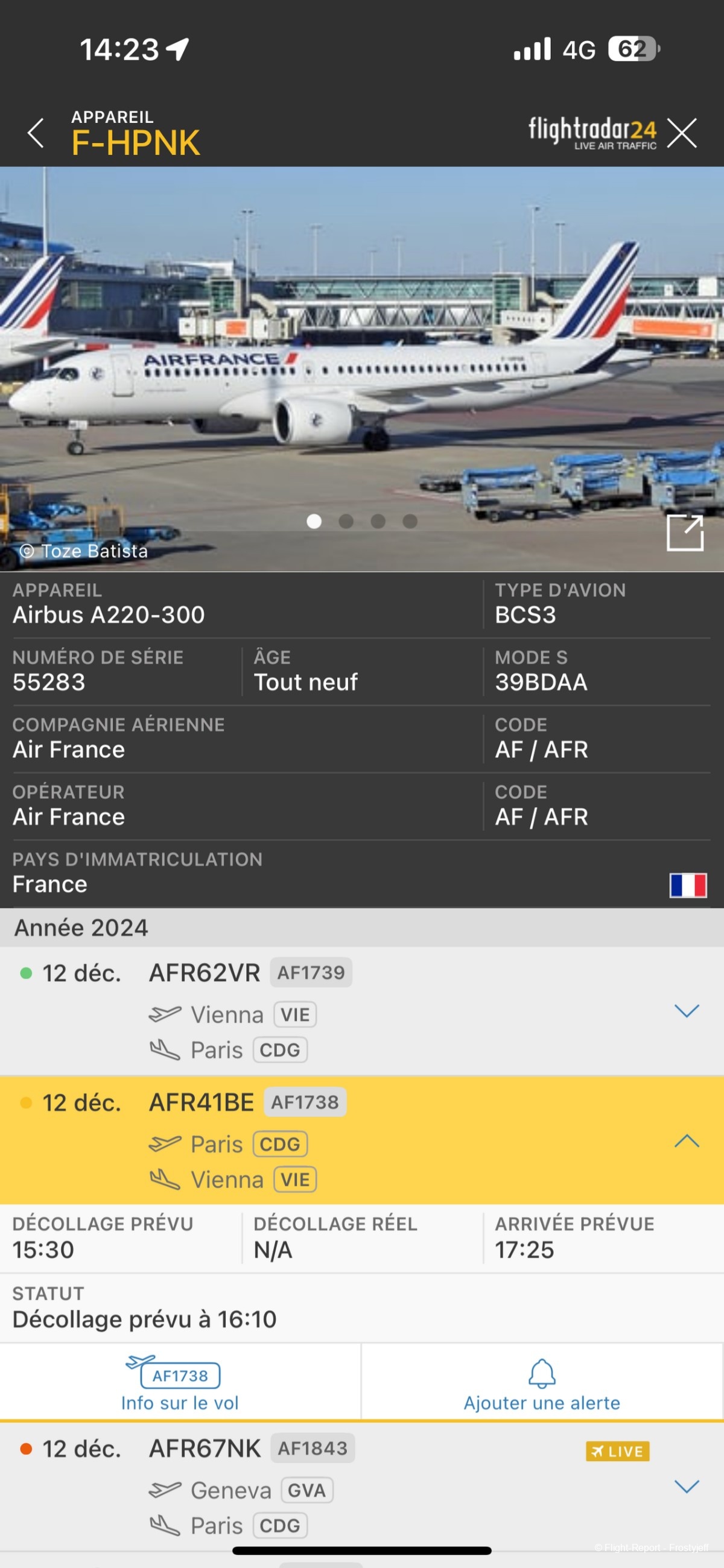View the LIVE flight AF1843
Image resolution: width=724 pixels, height=1568 pixels.
tap(617, 1451)
